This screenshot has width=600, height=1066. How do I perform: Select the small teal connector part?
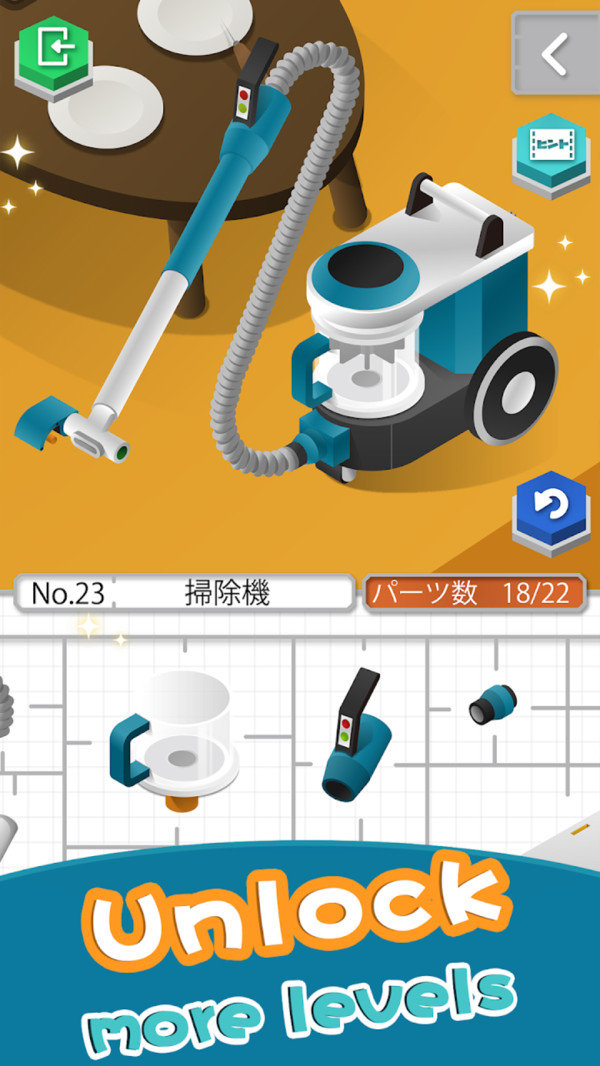click(493, 704)
